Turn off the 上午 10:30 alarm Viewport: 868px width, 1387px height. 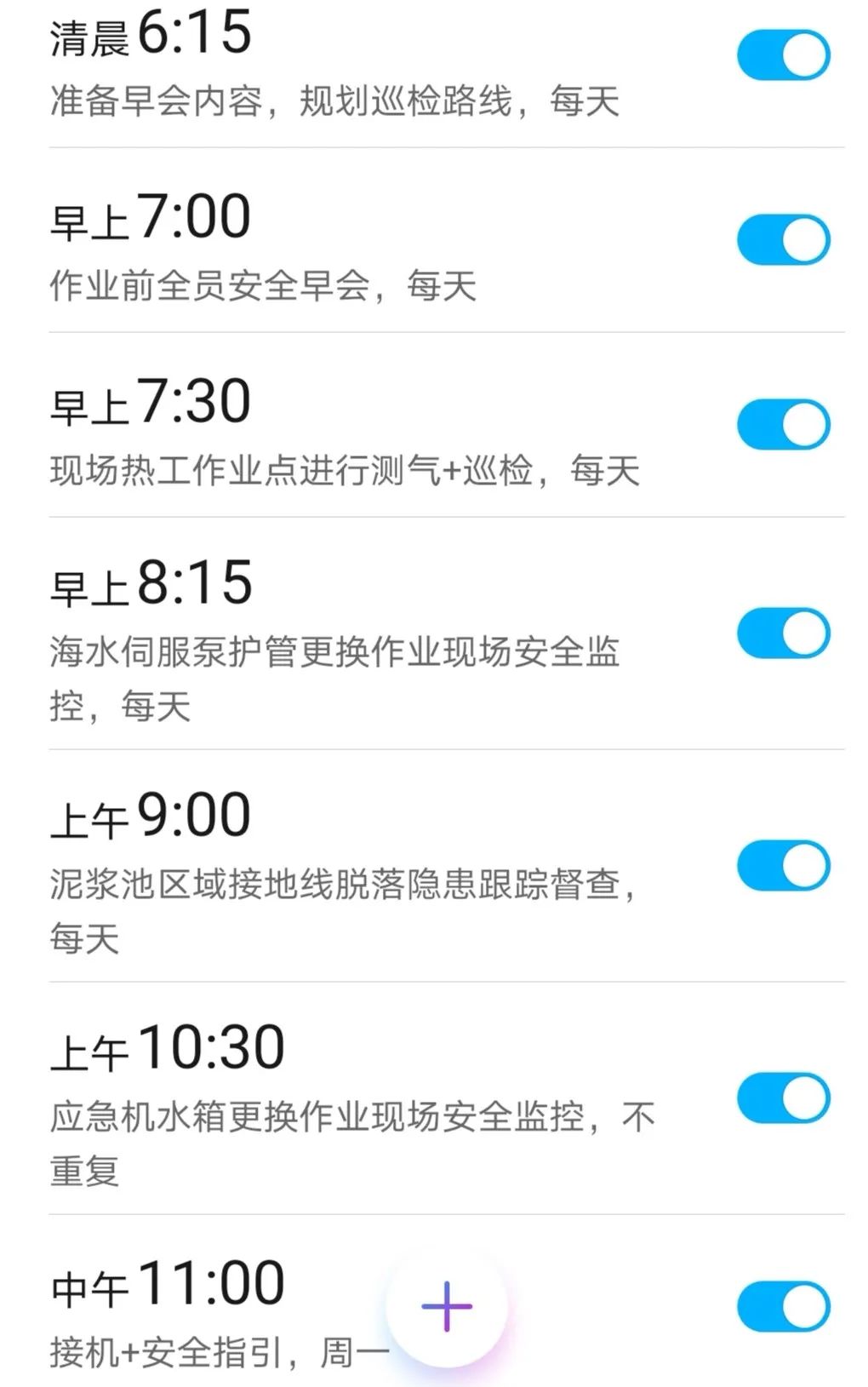click(x=783, y=1098)
